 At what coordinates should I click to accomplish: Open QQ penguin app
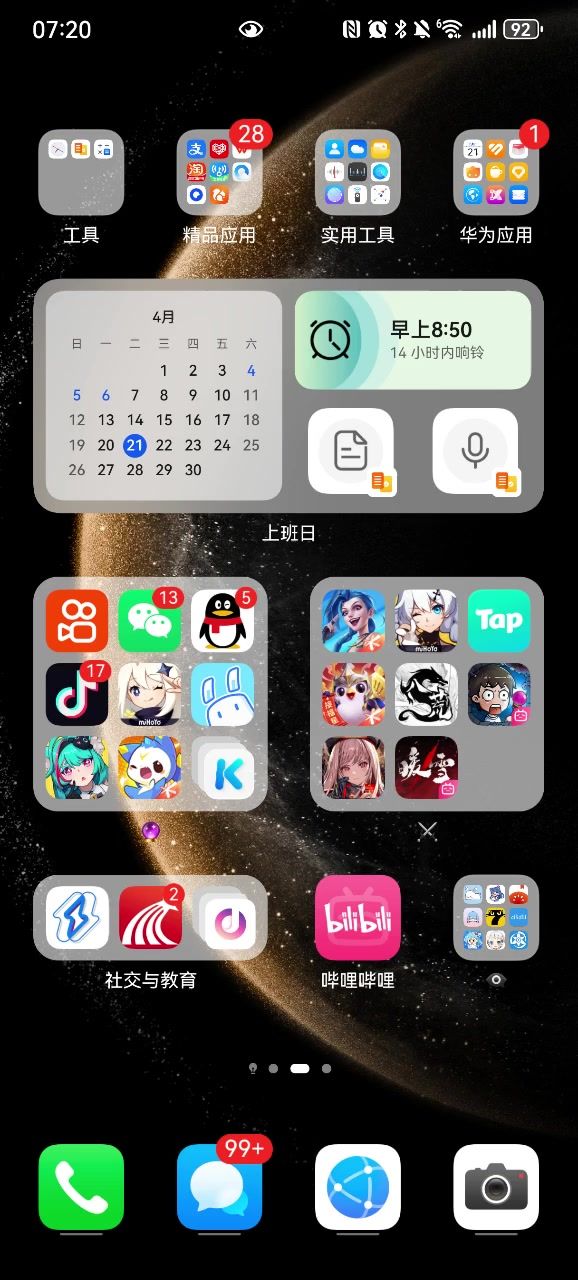pos(223,621)
